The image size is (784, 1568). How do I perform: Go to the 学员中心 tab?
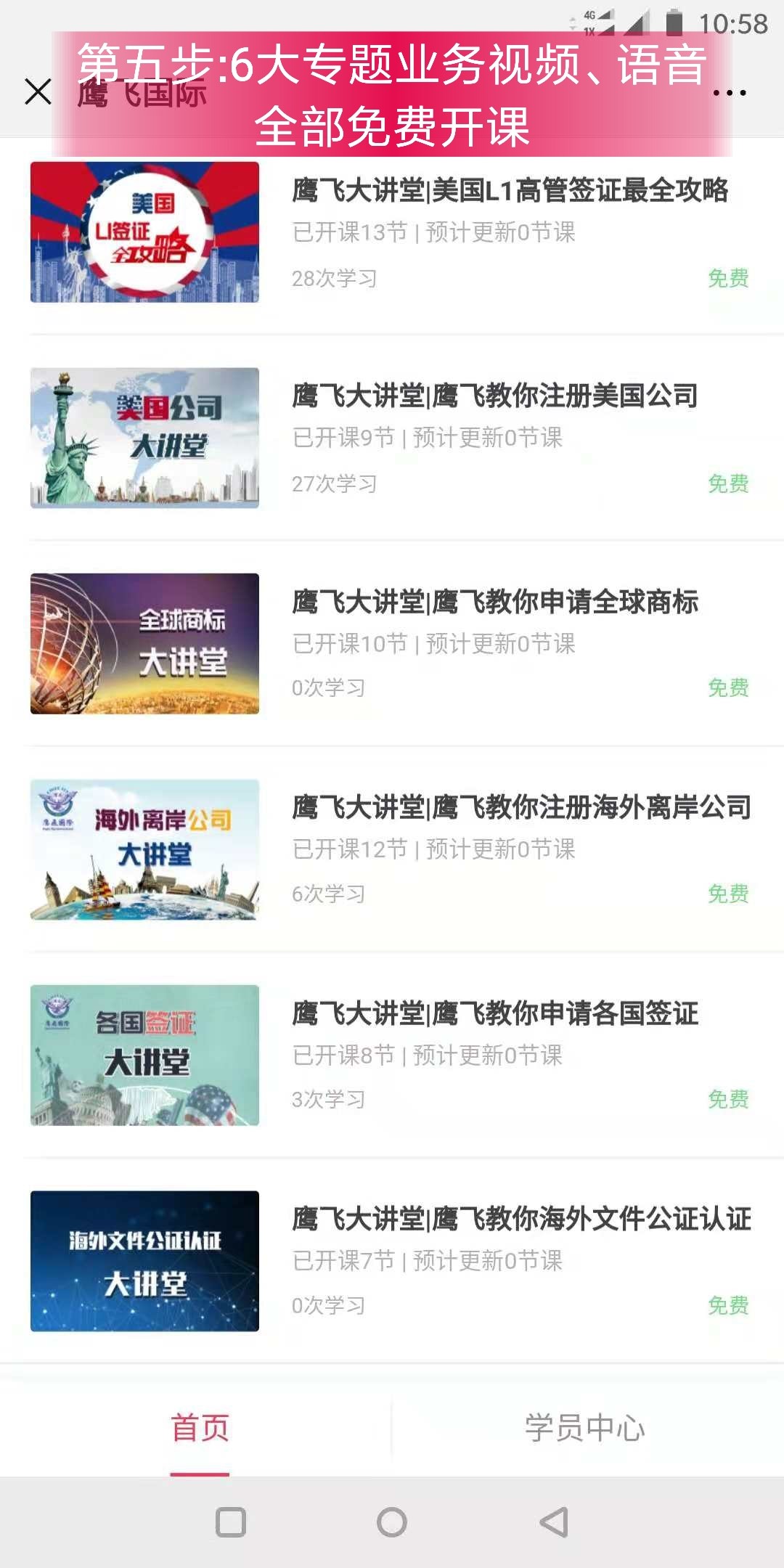[x=585, y=1427]
